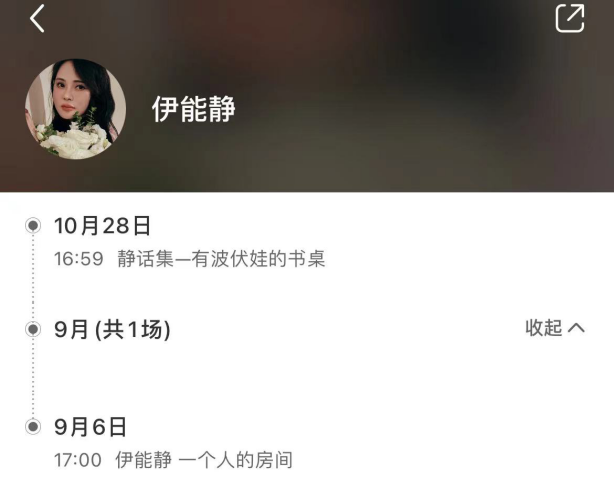614x501 pixels.
Task: Open the 静话集—有波伏娃的书桌 session
Action: tap(220, 259)
